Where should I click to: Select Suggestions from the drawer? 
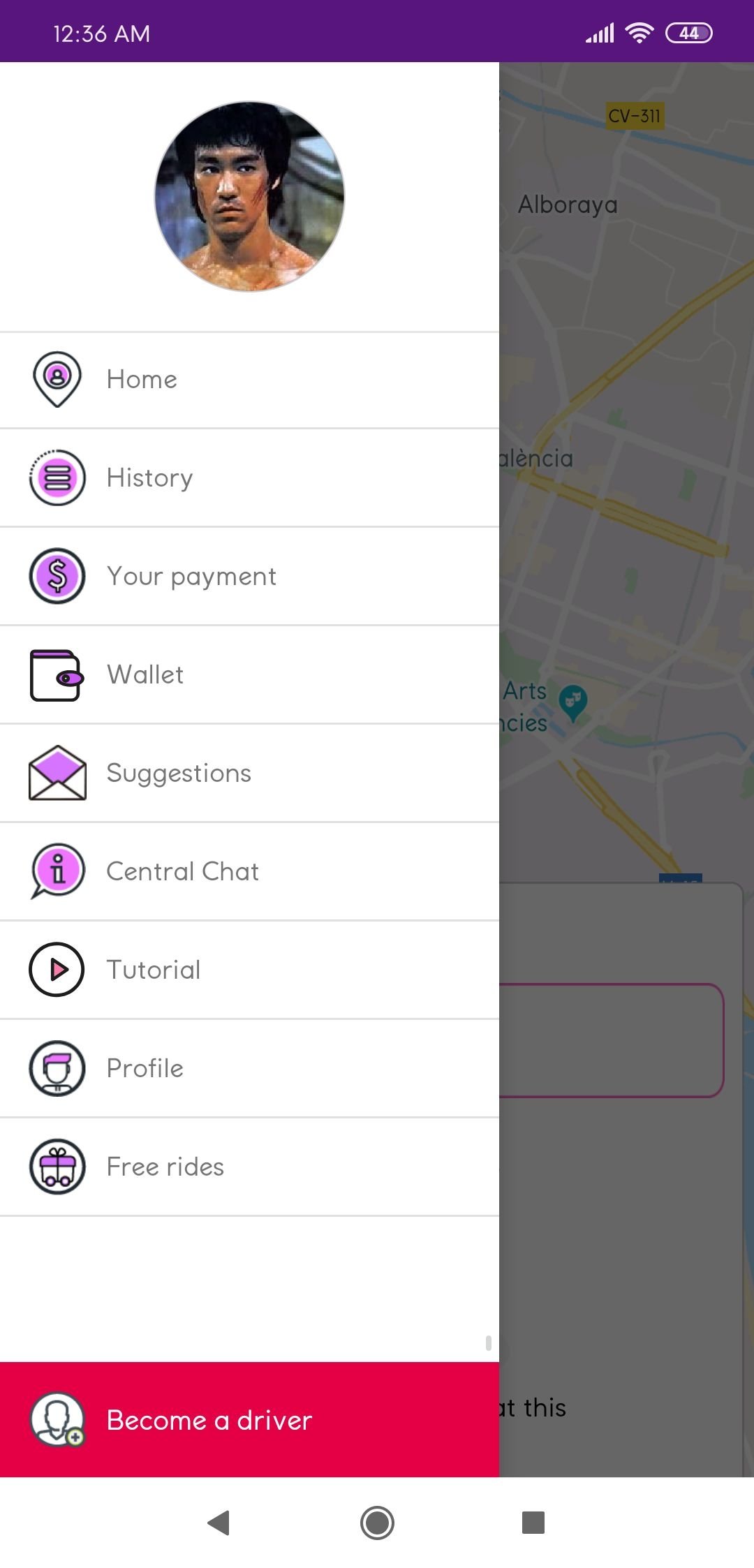(249, 774)
